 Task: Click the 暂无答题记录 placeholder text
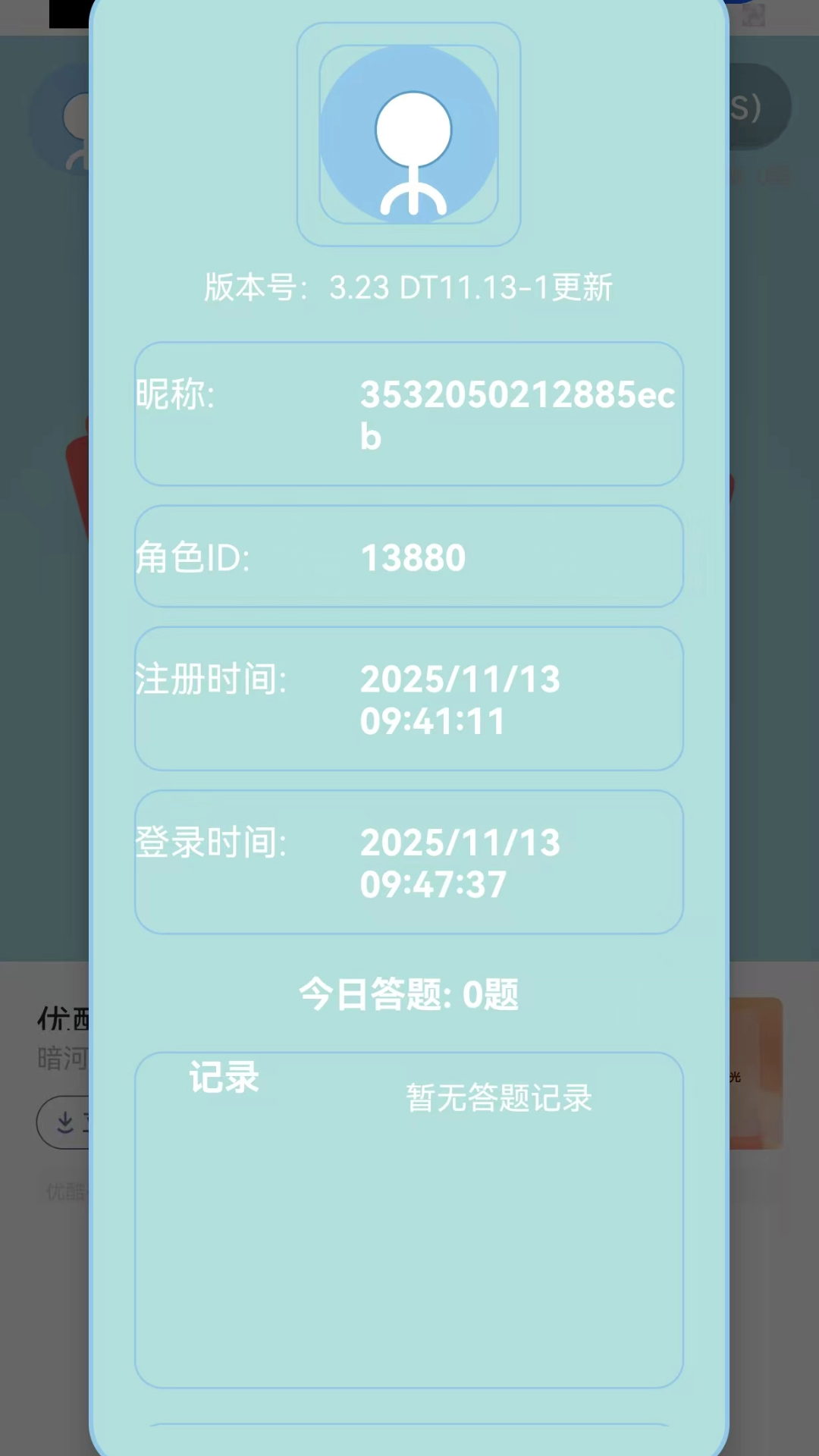(x=497, y=1098)
